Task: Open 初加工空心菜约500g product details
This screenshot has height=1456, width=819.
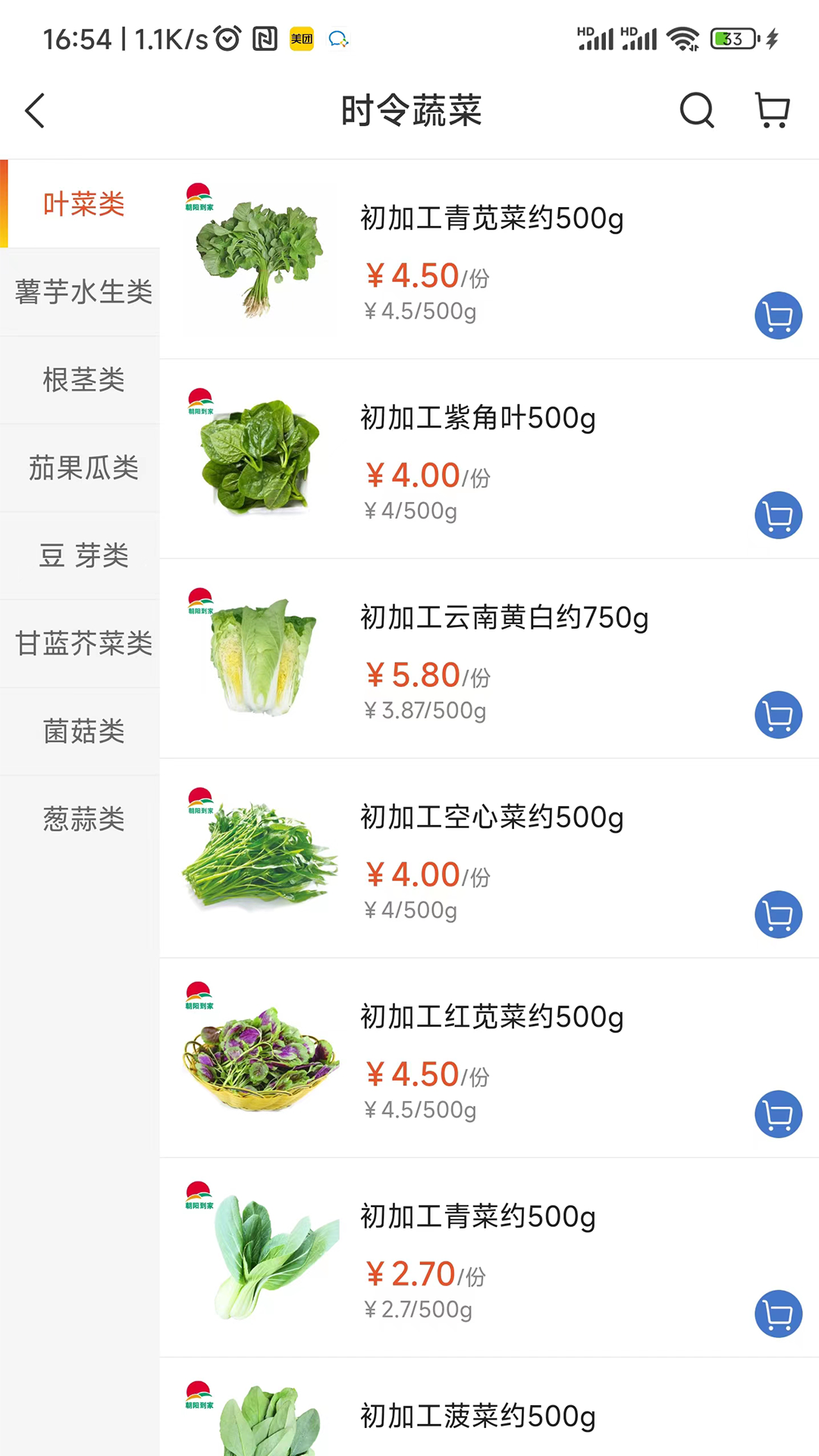Action: 491,817
